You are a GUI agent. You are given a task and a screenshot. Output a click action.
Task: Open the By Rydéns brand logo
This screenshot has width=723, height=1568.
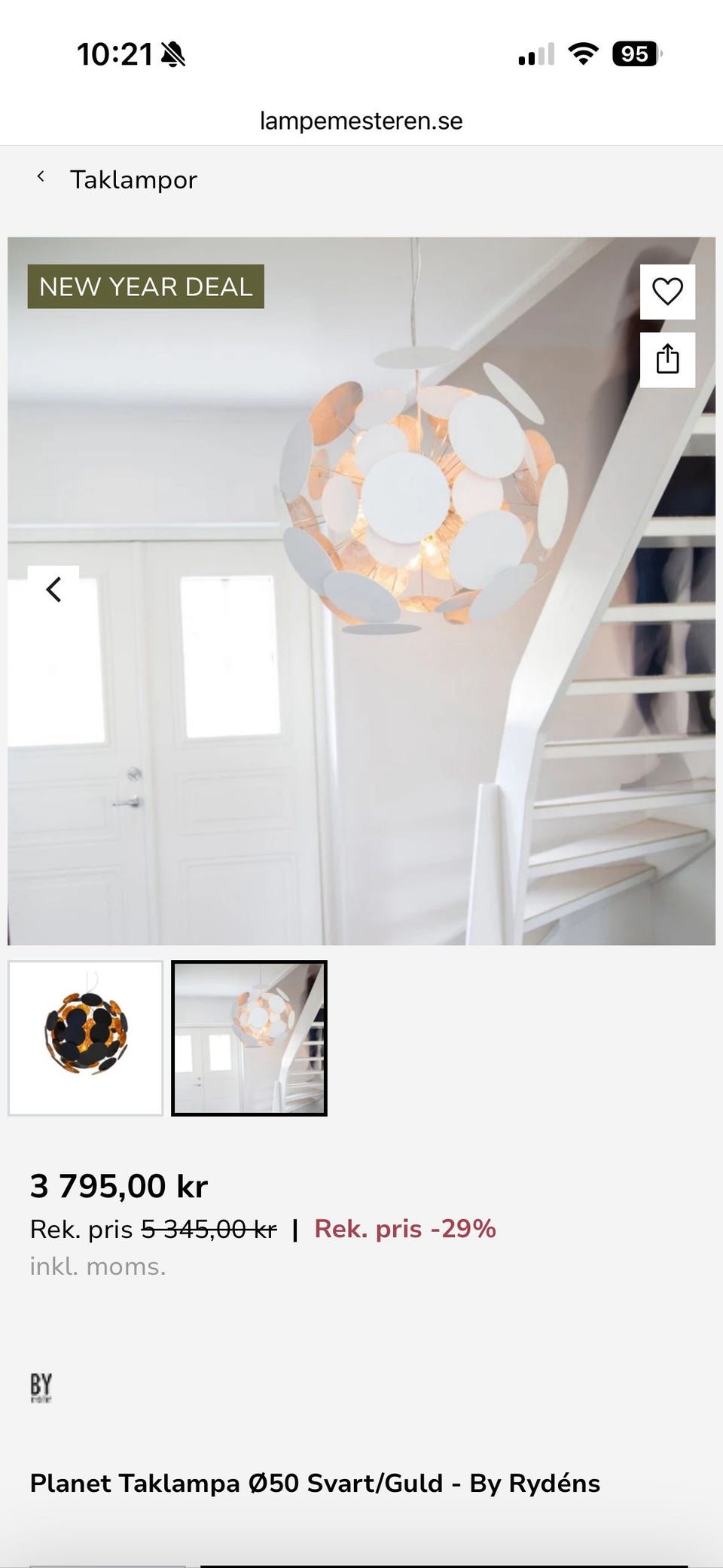coord(41,1387)
